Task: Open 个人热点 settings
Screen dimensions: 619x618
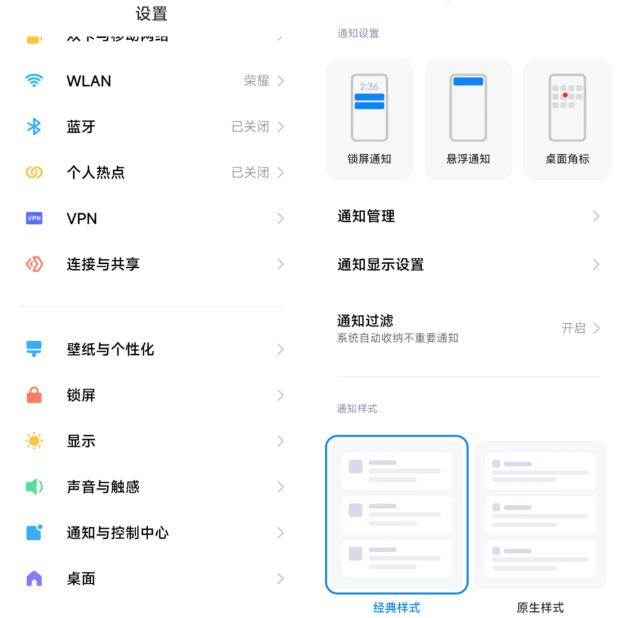Action: click(x=150, y=173)
